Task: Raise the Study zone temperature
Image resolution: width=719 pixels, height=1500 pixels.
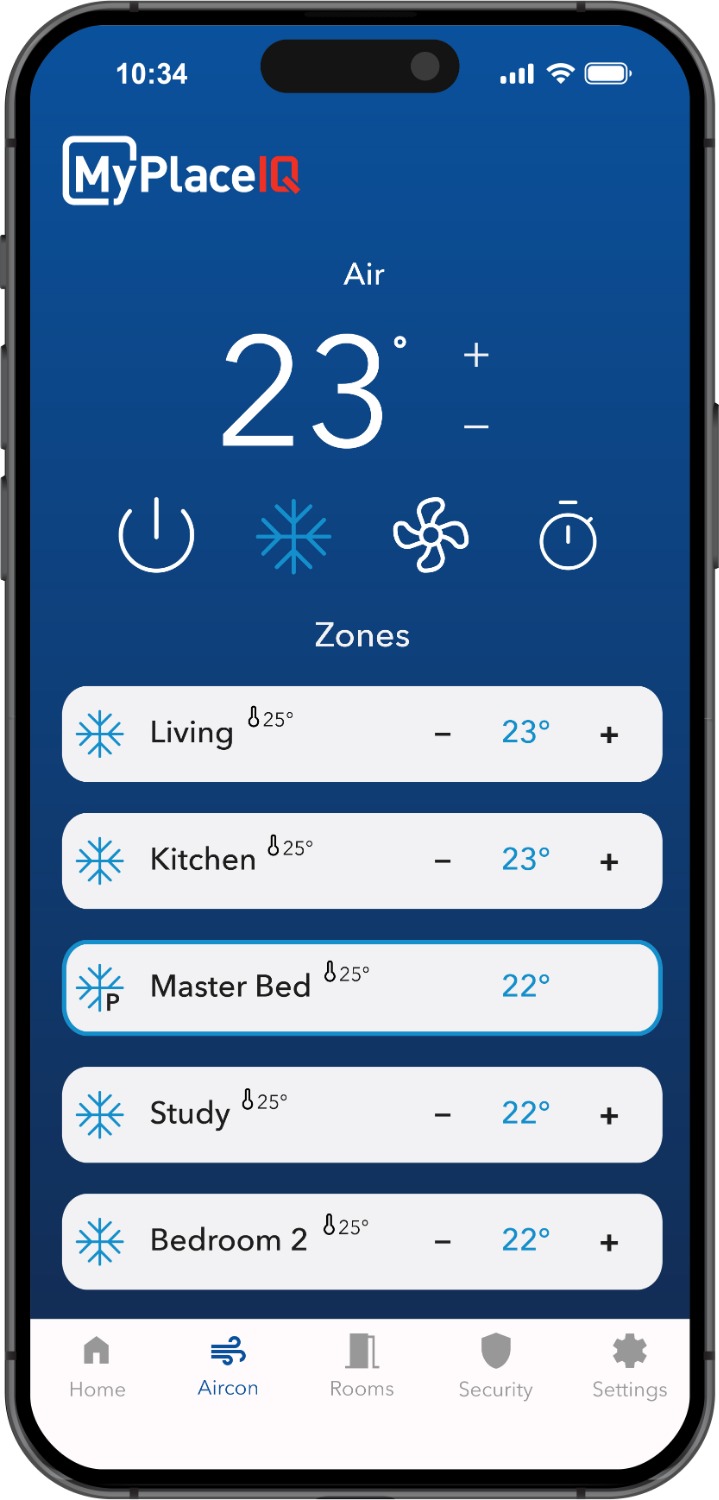Action: click(x=609, y=1116)
